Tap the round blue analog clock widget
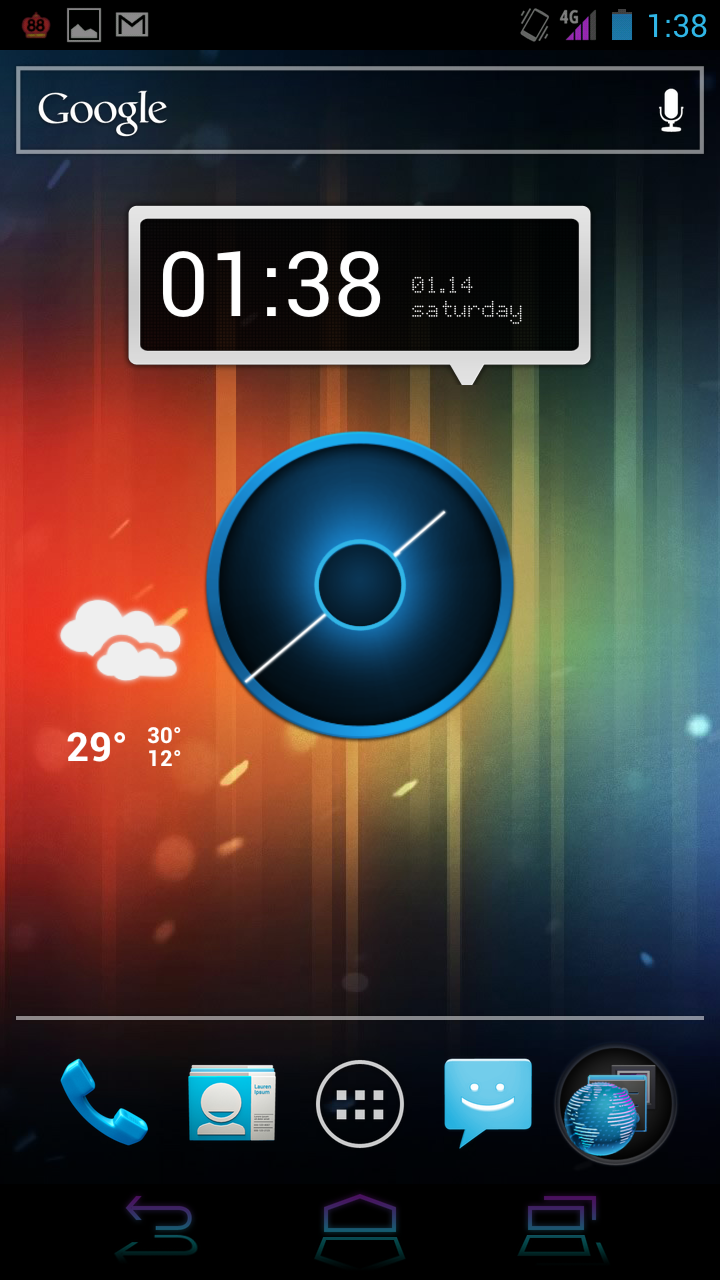This screenshot has width=720, height=1280. (360, 585)
